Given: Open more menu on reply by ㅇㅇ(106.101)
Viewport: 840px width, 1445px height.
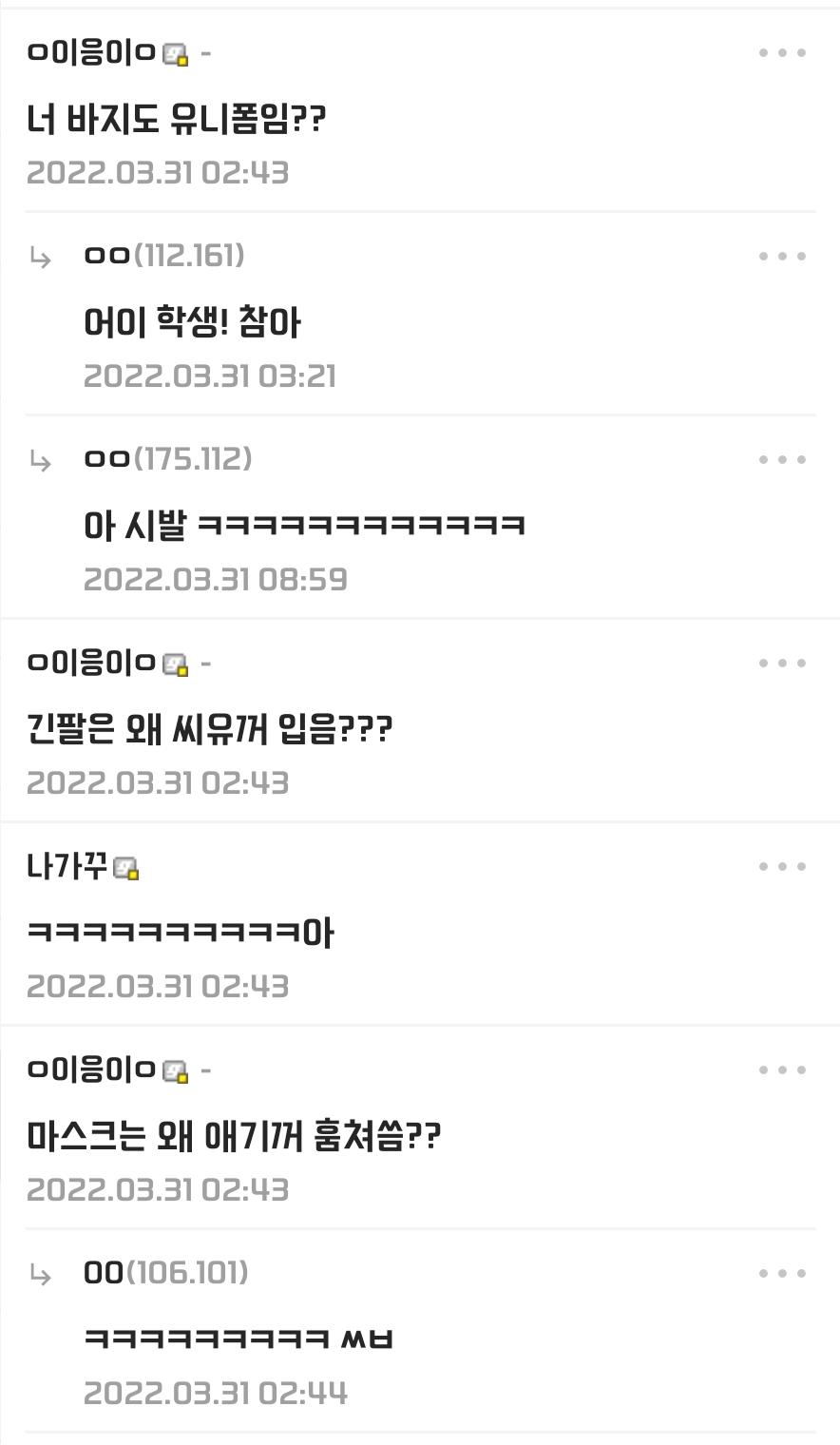Looking at the screenshot, I should tap(782, 1274).
